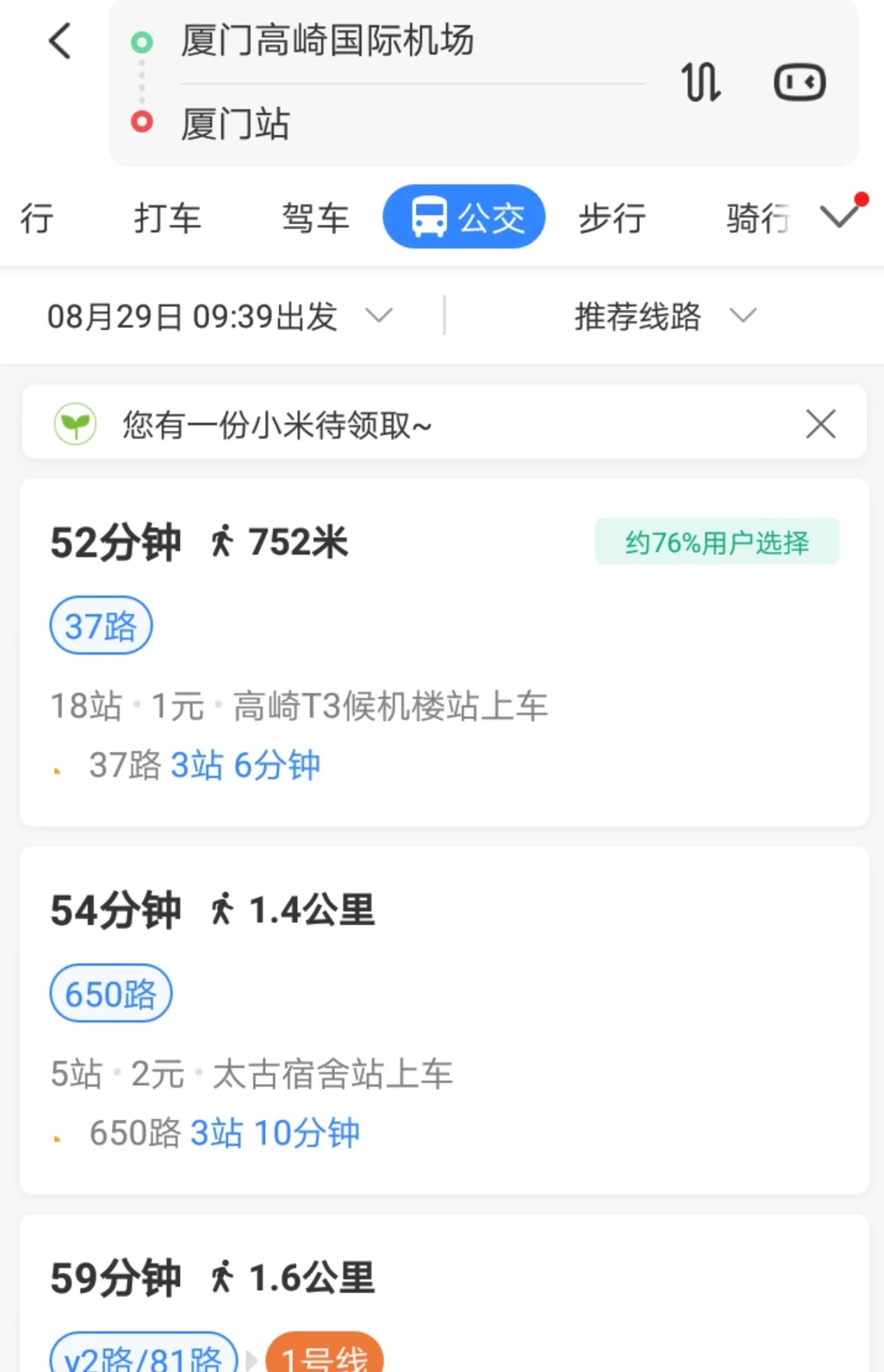The width and height of the screenshot is (884, 1372).
Task: Dismiss the 小米待领取 promotion banner
Action: 820,423
